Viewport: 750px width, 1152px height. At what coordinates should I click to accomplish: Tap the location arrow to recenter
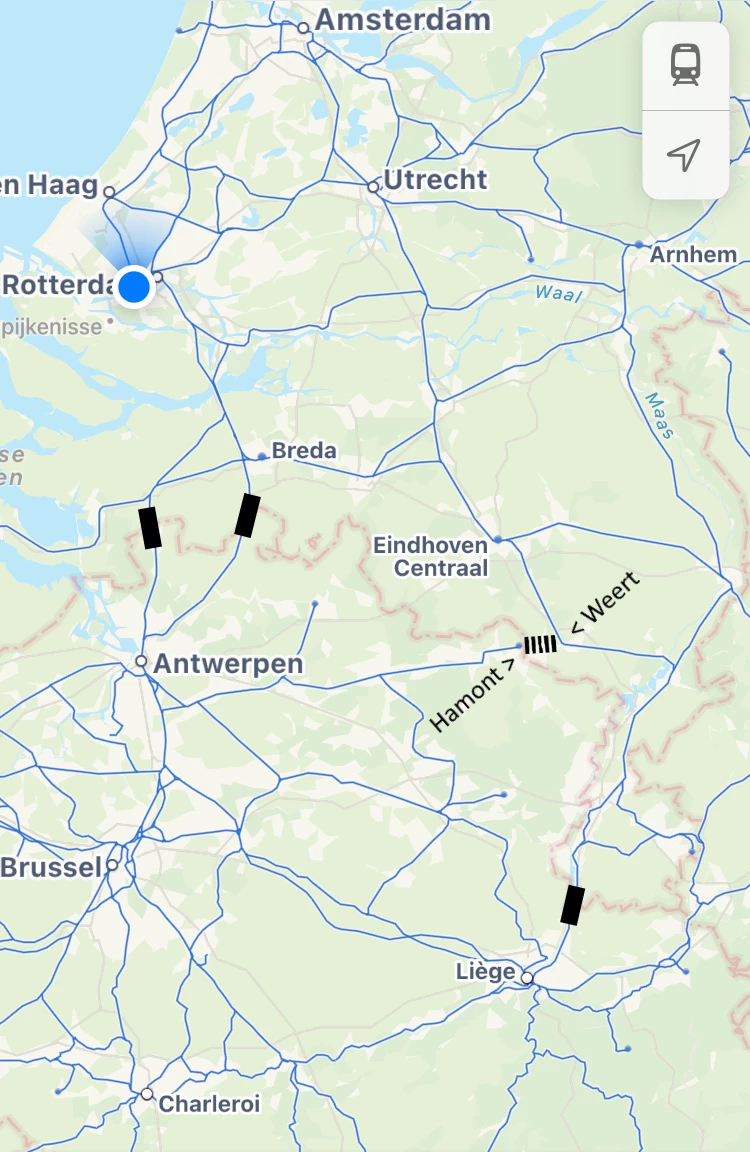point(684,155)
